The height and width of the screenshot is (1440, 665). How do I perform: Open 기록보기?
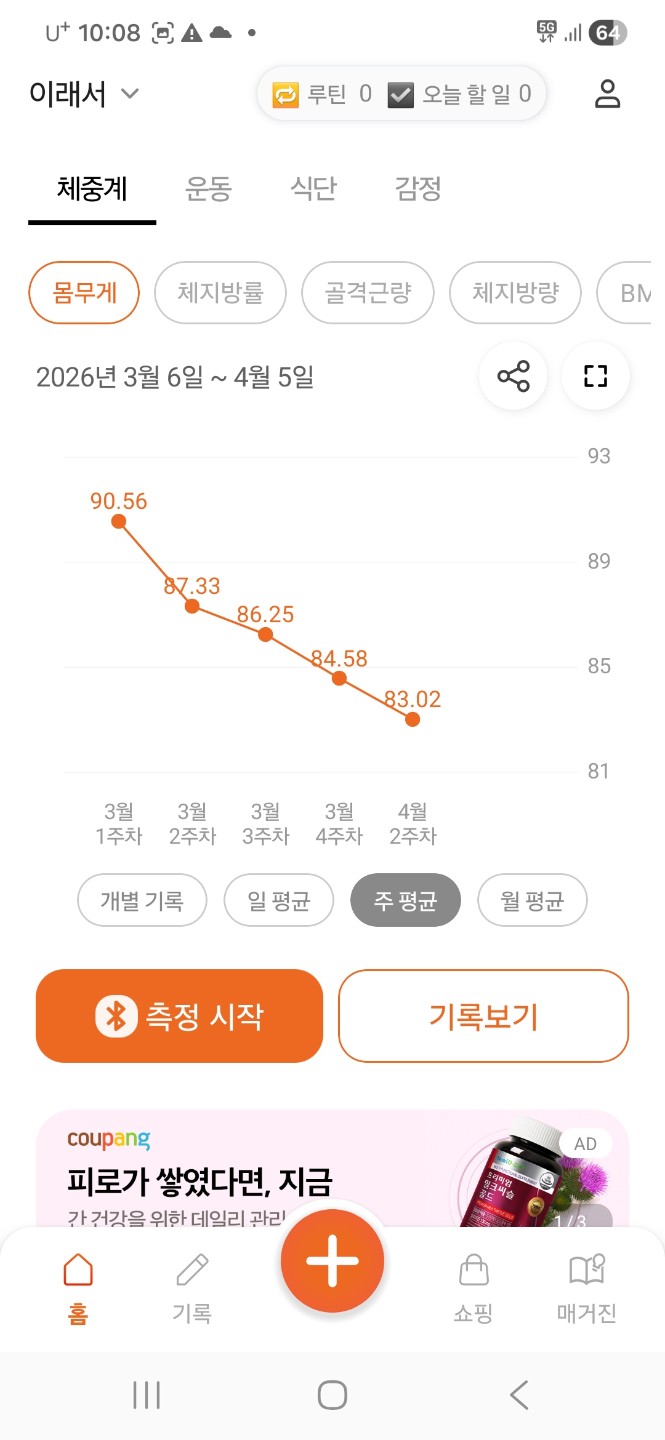[x=483, y=1016]
